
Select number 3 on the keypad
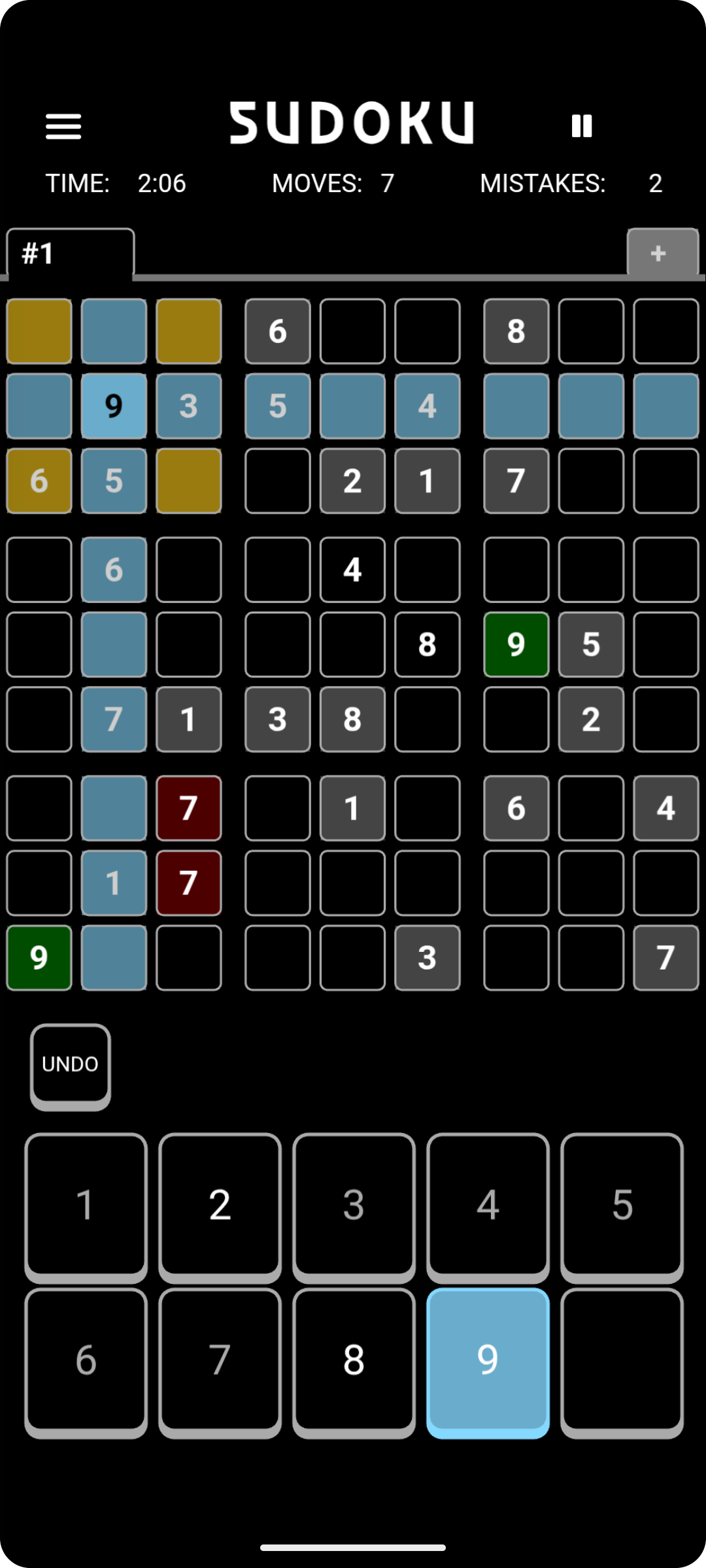coord(354,1204)
